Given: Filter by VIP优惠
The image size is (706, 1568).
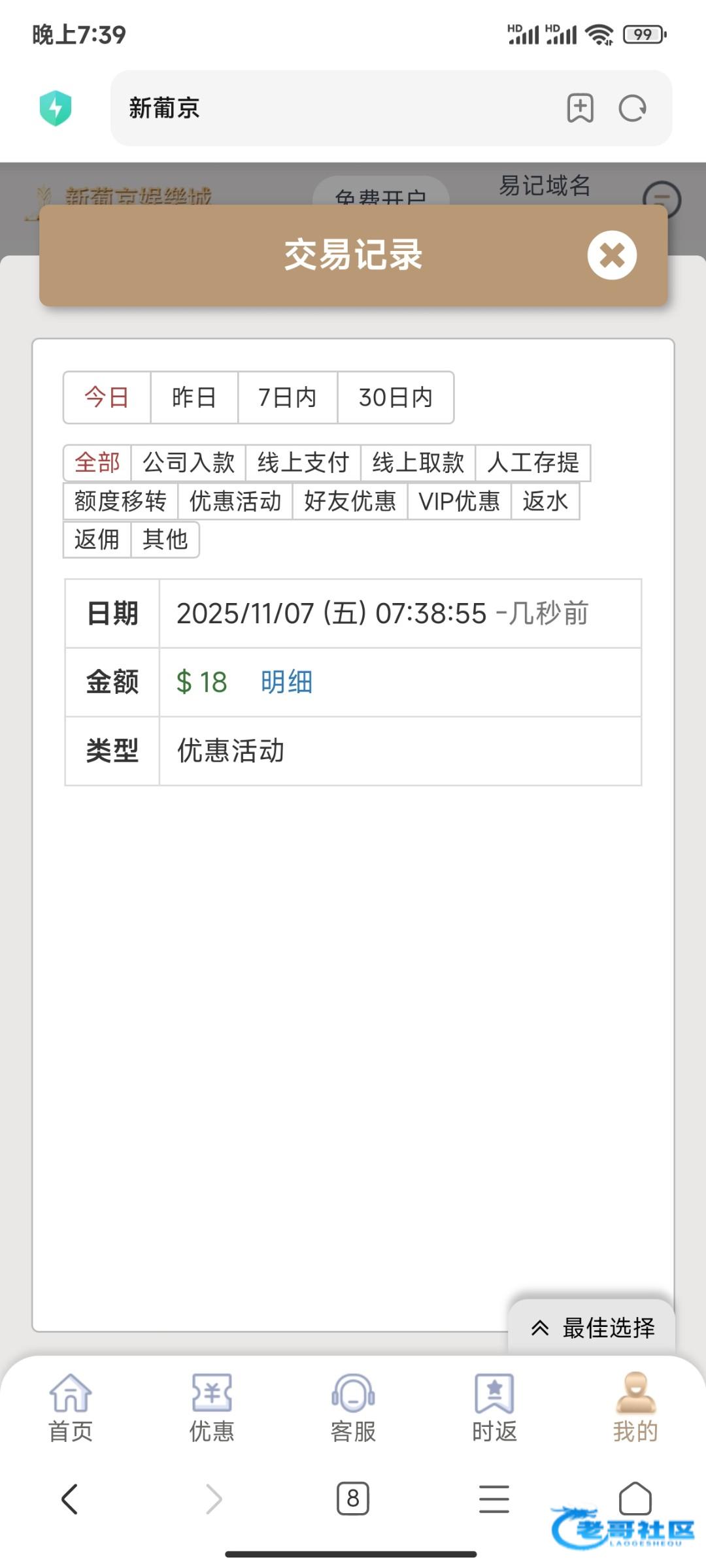Looking at the screenshot, I should point(460,501).
